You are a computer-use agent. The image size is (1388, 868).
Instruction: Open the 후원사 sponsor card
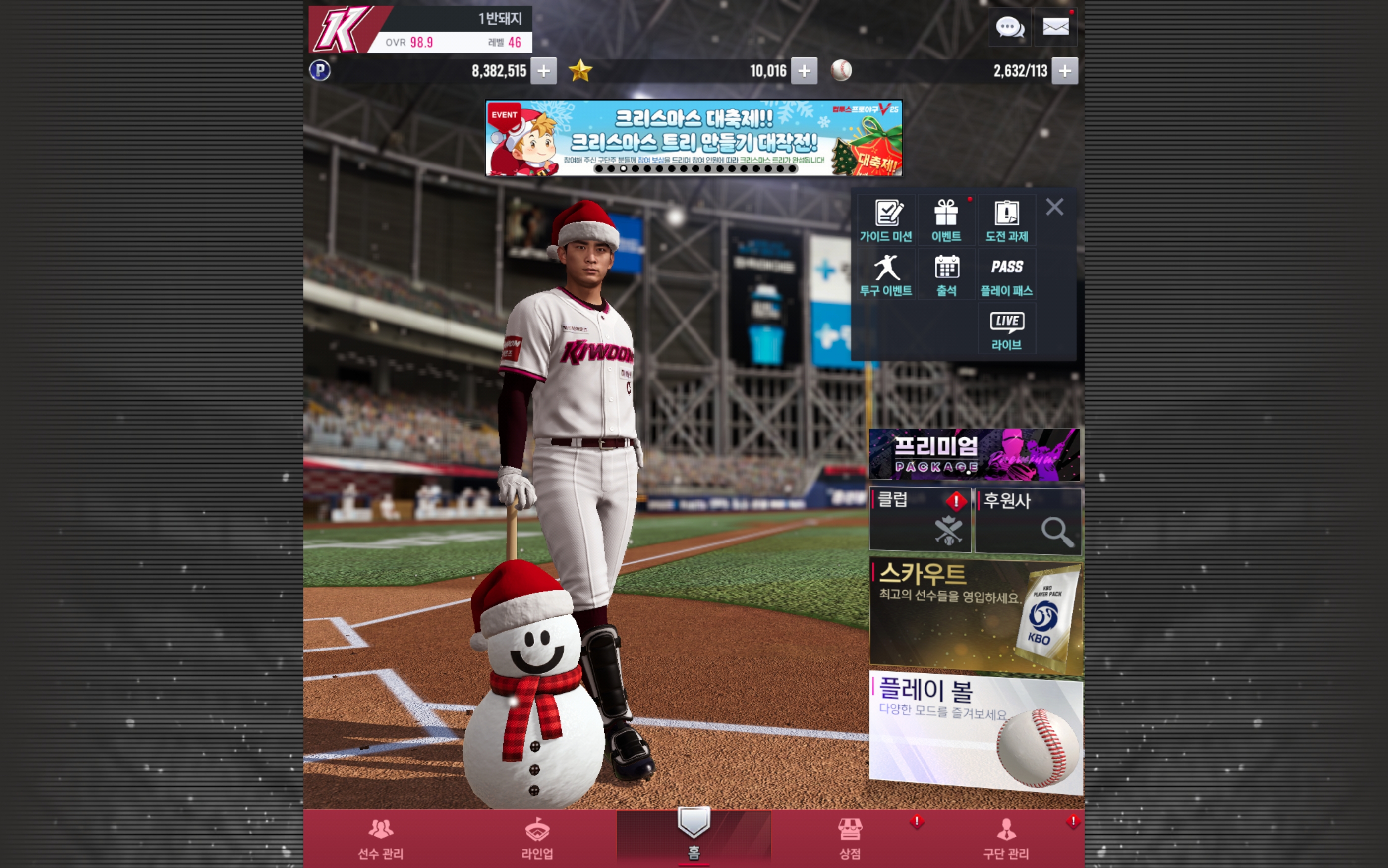(1029, 520)
